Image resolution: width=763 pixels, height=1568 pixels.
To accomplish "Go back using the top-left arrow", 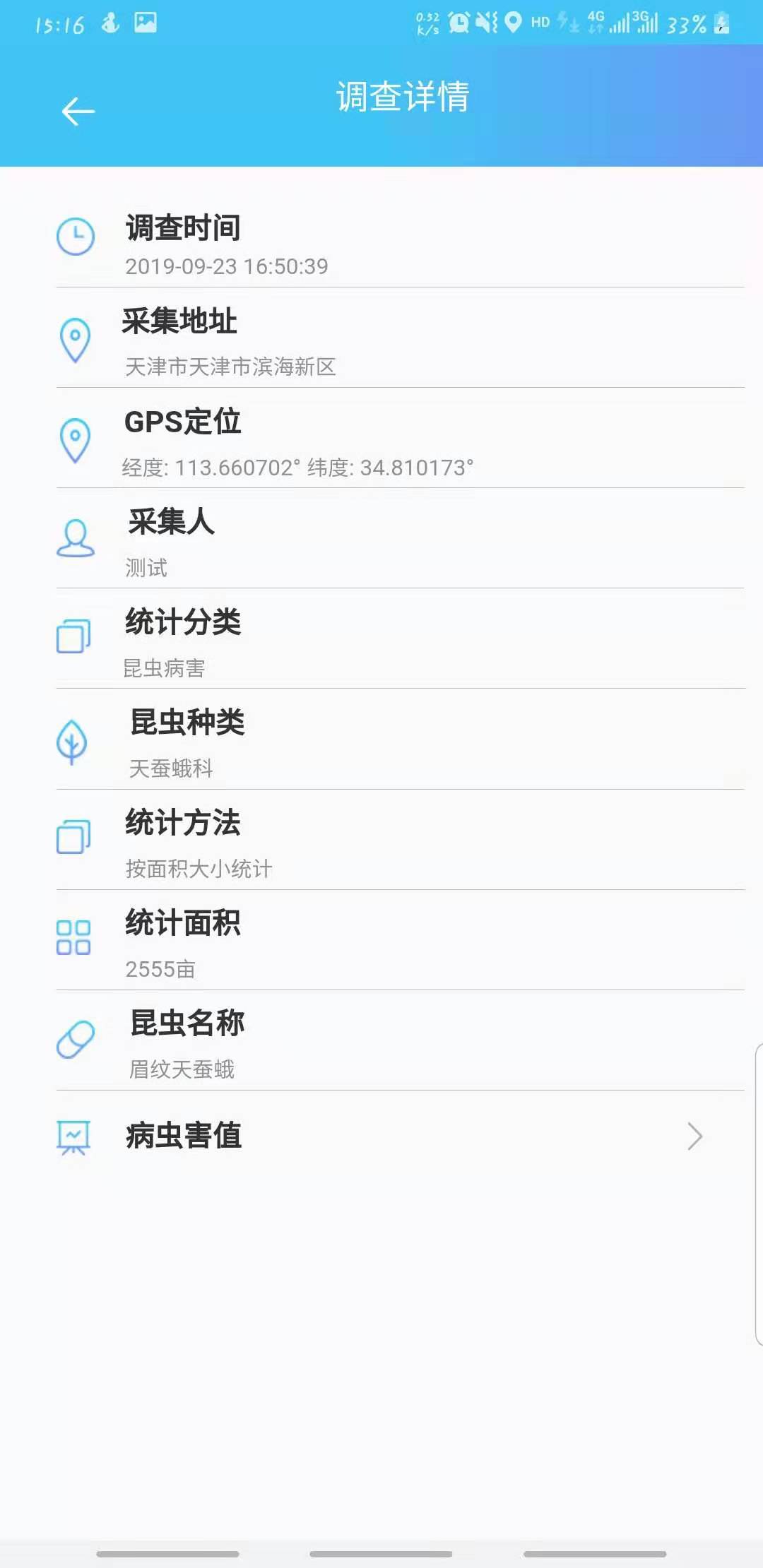I will coord(78,112).
